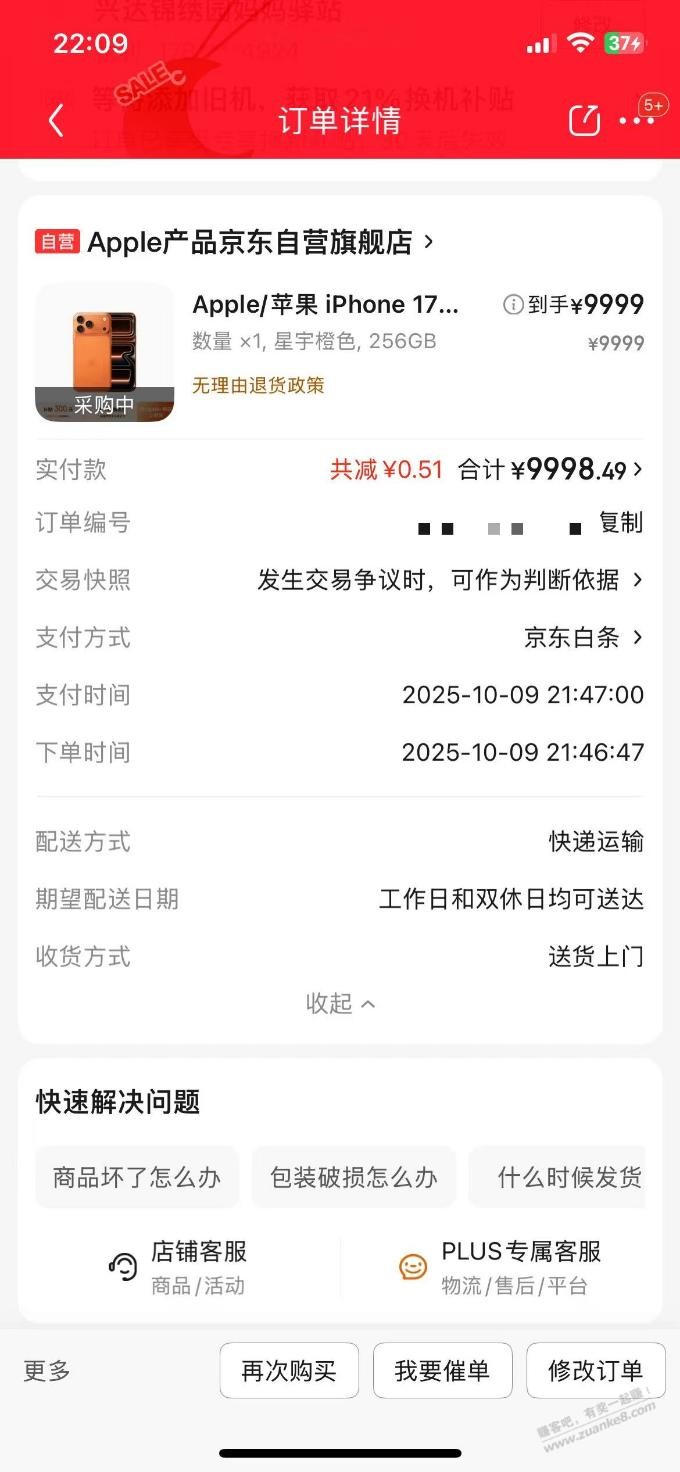680x1472 pixels.
Task: Open the 更多 options
Action: click(x=47, y=1371)
